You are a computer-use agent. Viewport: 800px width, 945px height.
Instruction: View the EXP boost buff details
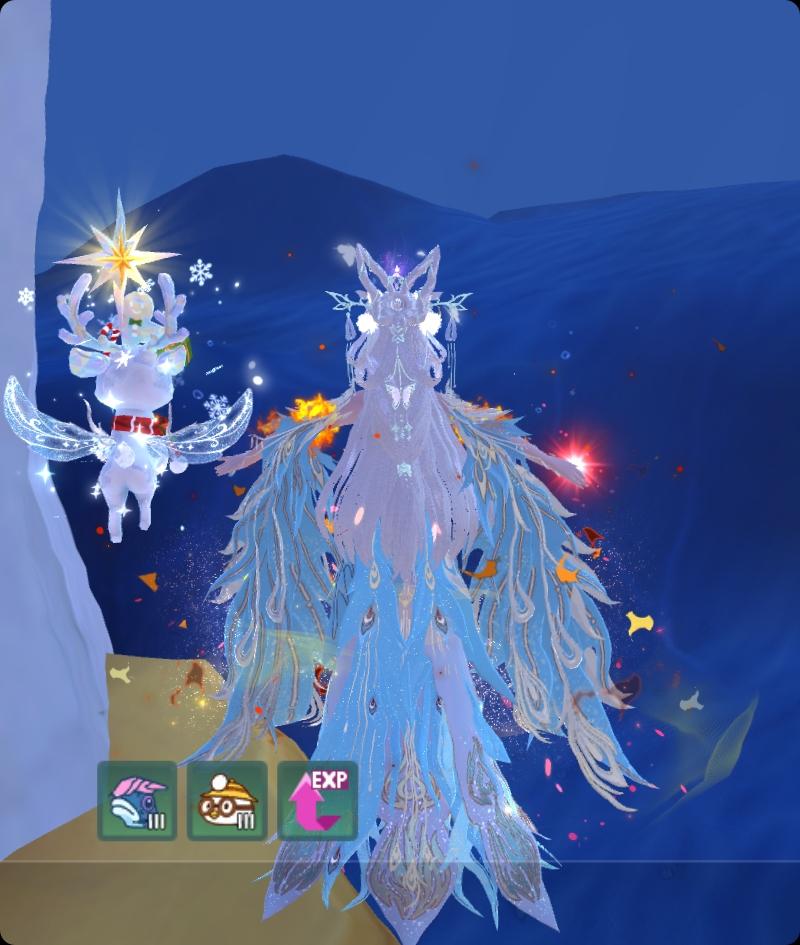click(x=317, y=800)
